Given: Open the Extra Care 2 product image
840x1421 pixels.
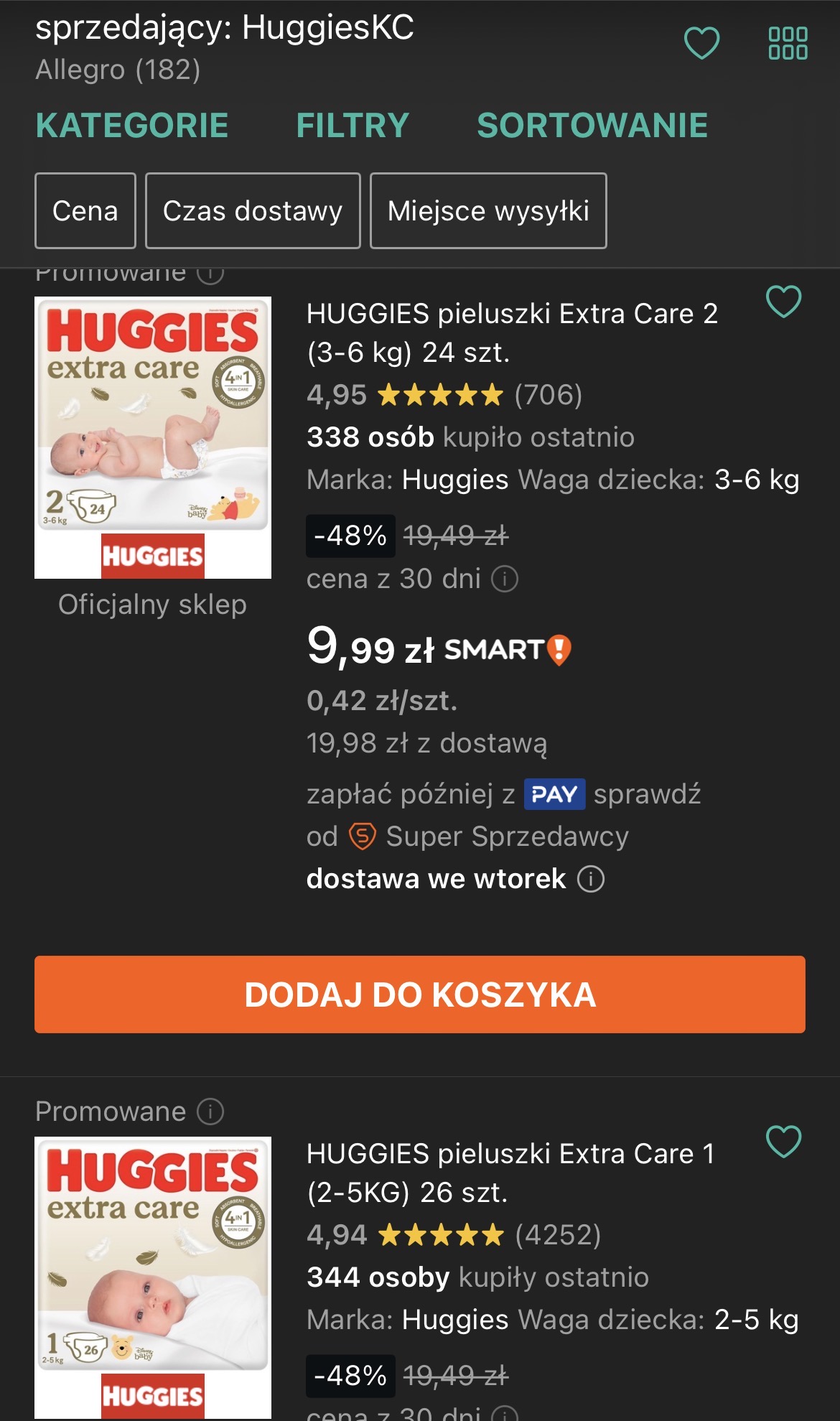Looking at the screenshot, I should pyautogui.click(x=153, y=437).
